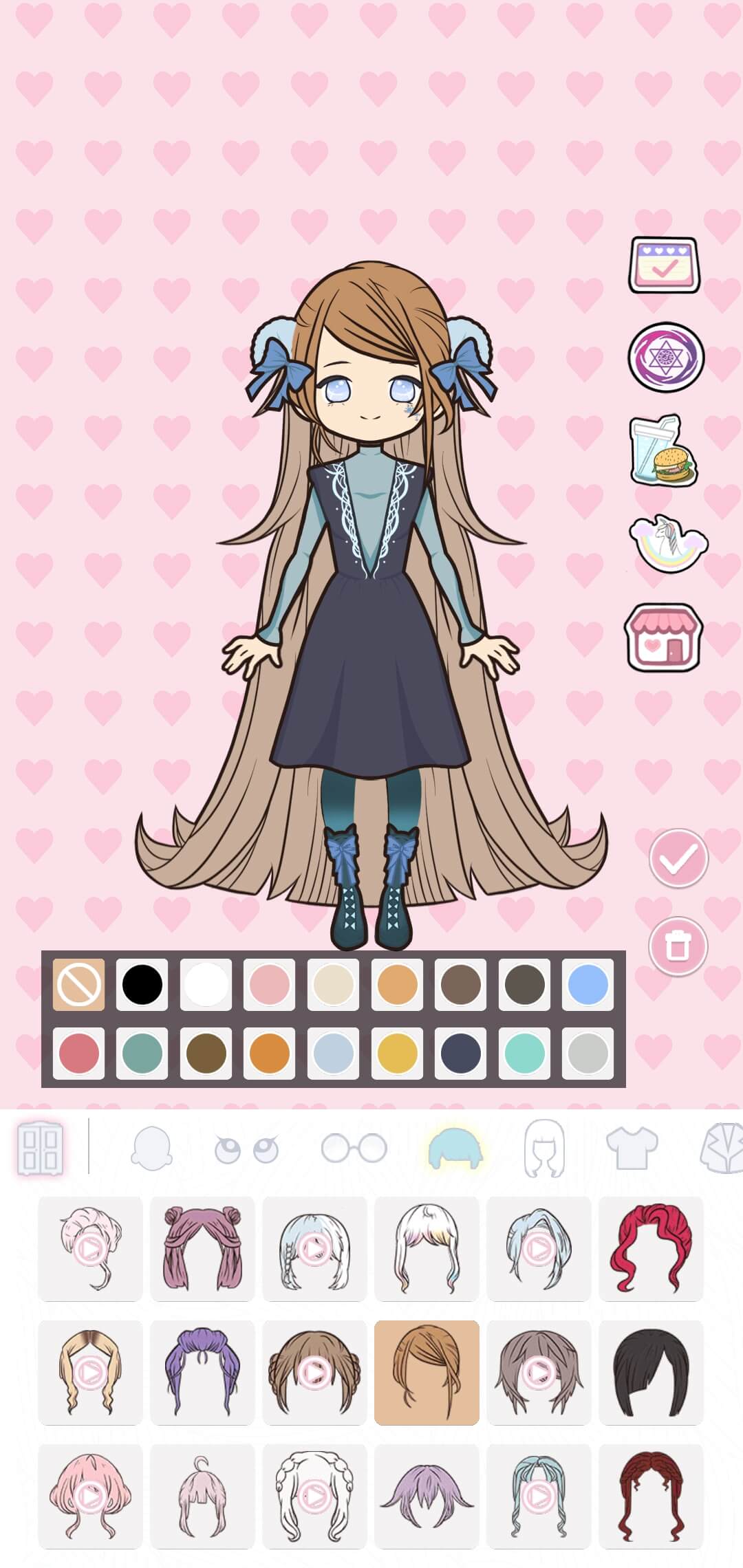Select the black hair color swatch

click(142, 983)
